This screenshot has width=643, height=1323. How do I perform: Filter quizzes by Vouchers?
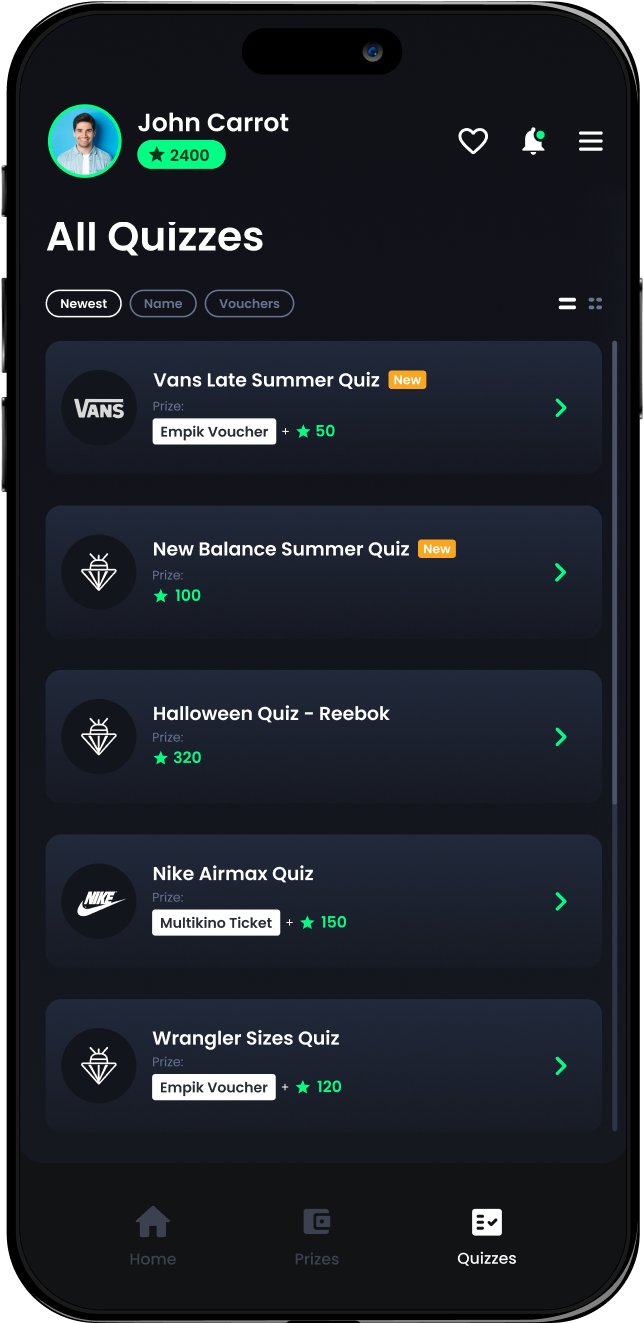[249, 304]
